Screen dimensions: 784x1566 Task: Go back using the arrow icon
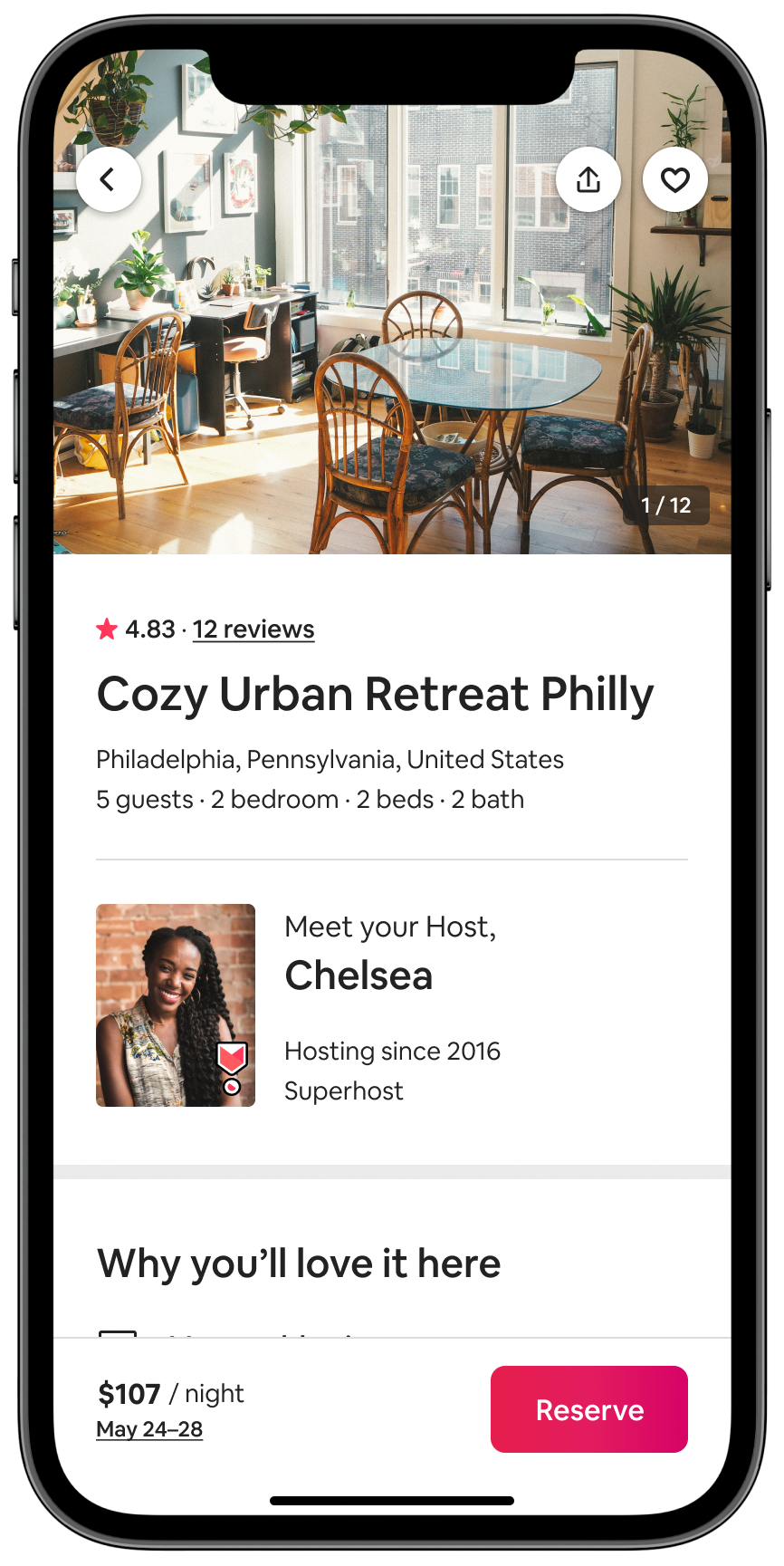tap(109, 179)
